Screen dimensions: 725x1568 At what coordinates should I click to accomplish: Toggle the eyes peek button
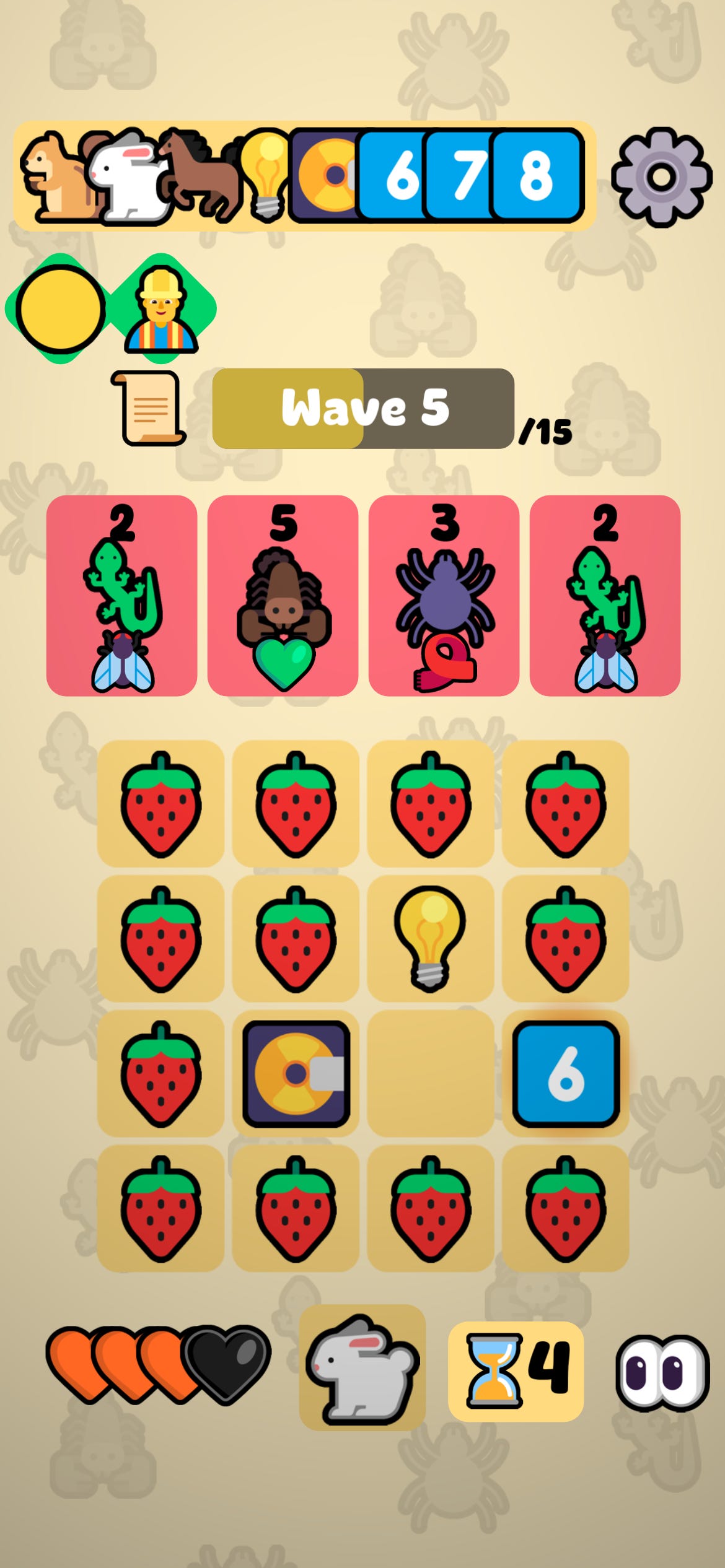click(x=662, y=1372)
